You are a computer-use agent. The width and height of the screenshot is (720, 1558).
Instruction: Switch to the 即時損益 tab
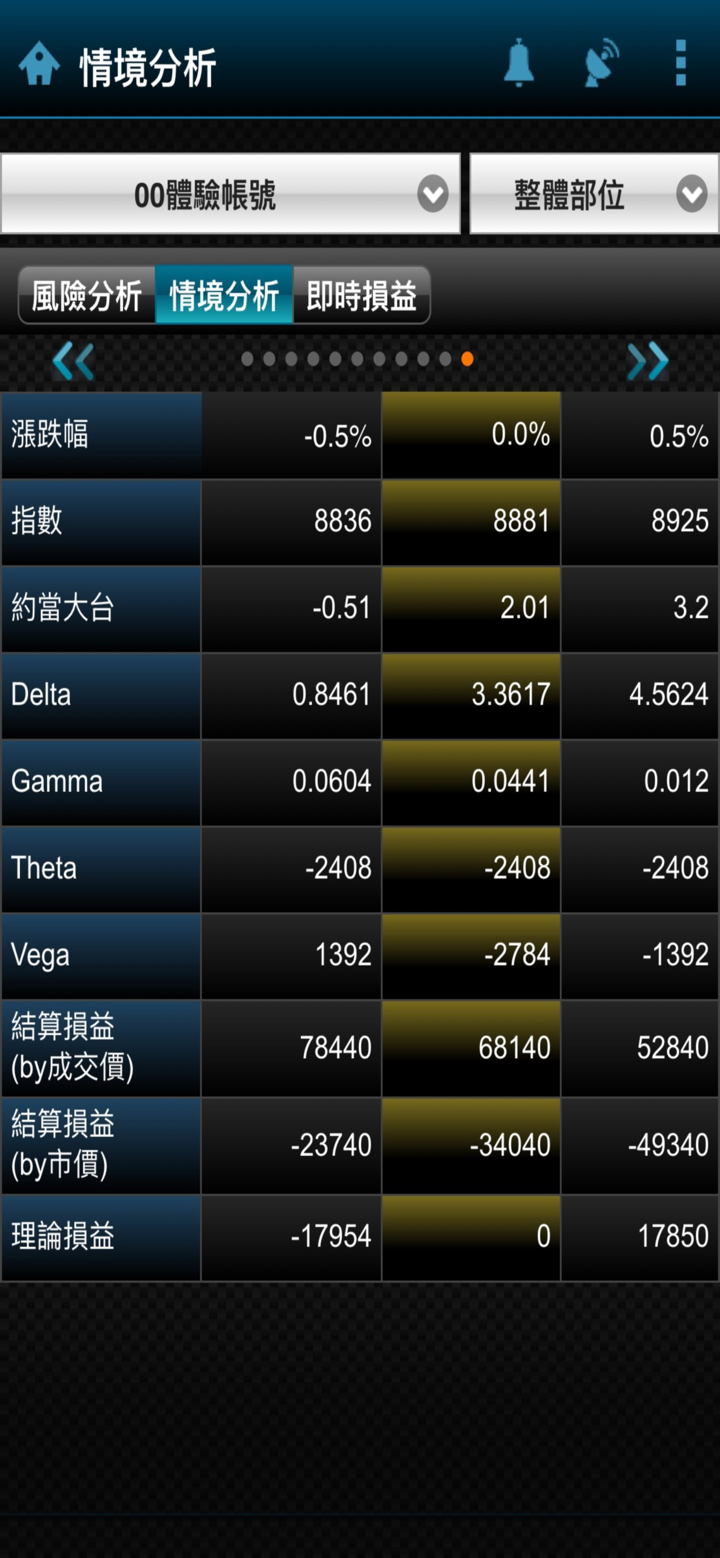[361, 296]
